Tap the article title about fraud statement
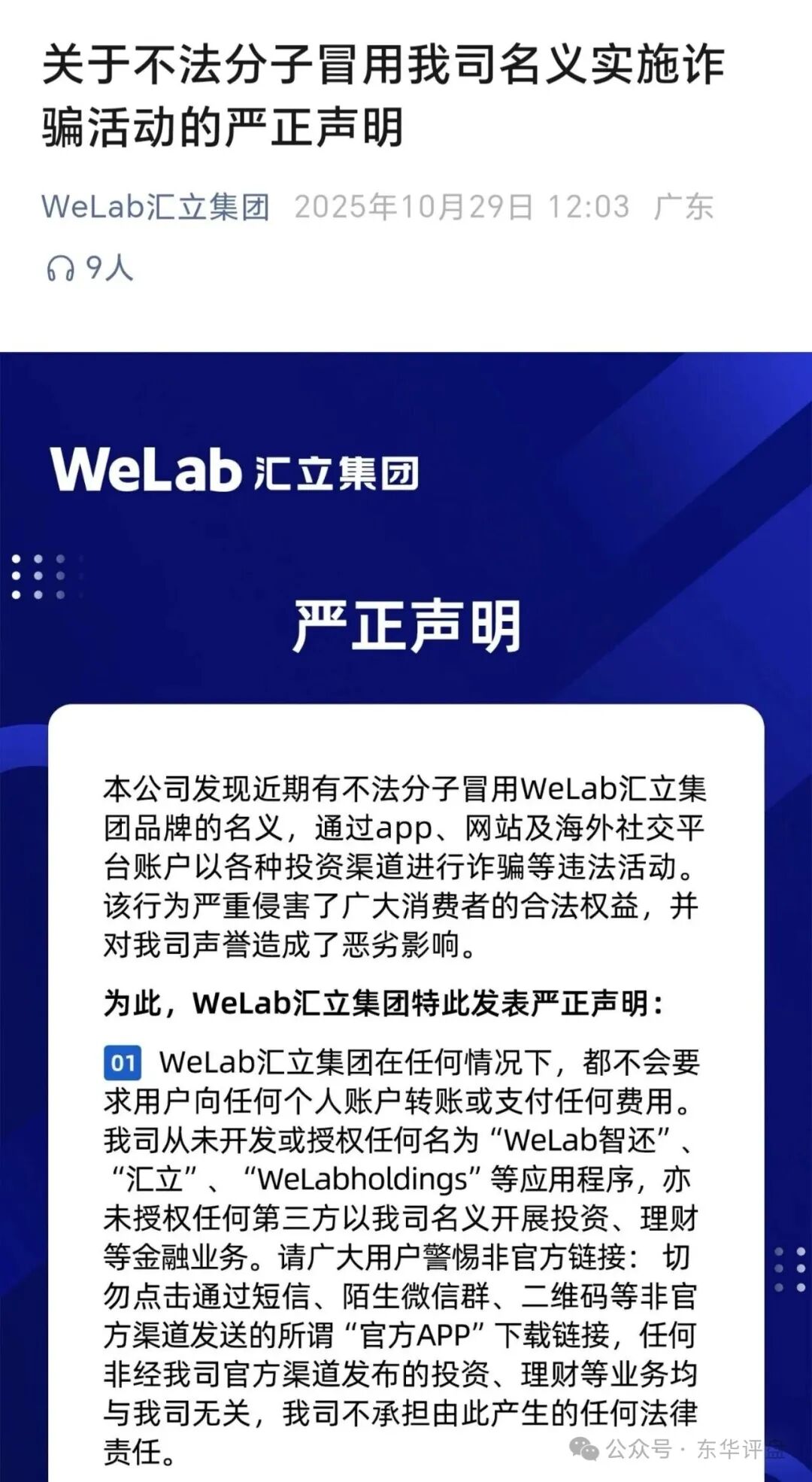Viewport: 812px width, 1482px height. (x=383, y=94)
